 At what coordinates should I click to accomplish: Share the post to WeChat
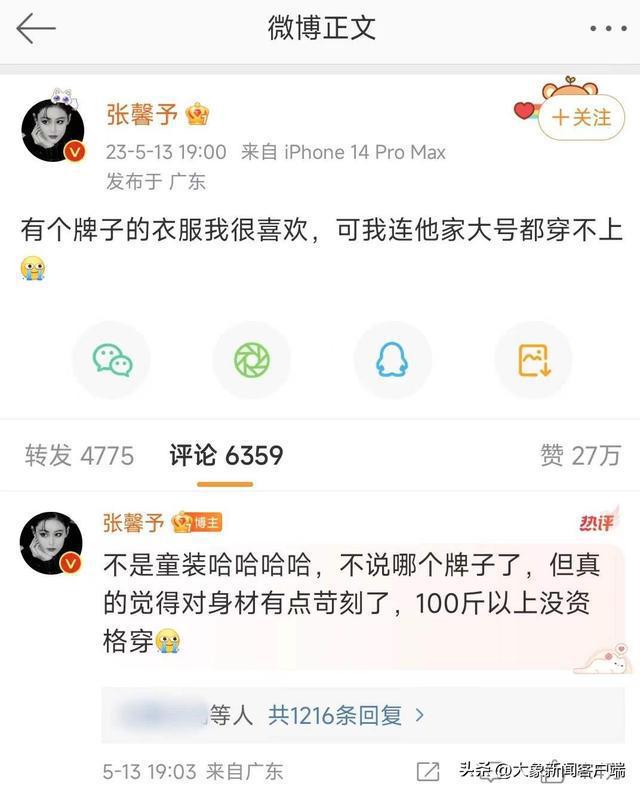[112, 360]
